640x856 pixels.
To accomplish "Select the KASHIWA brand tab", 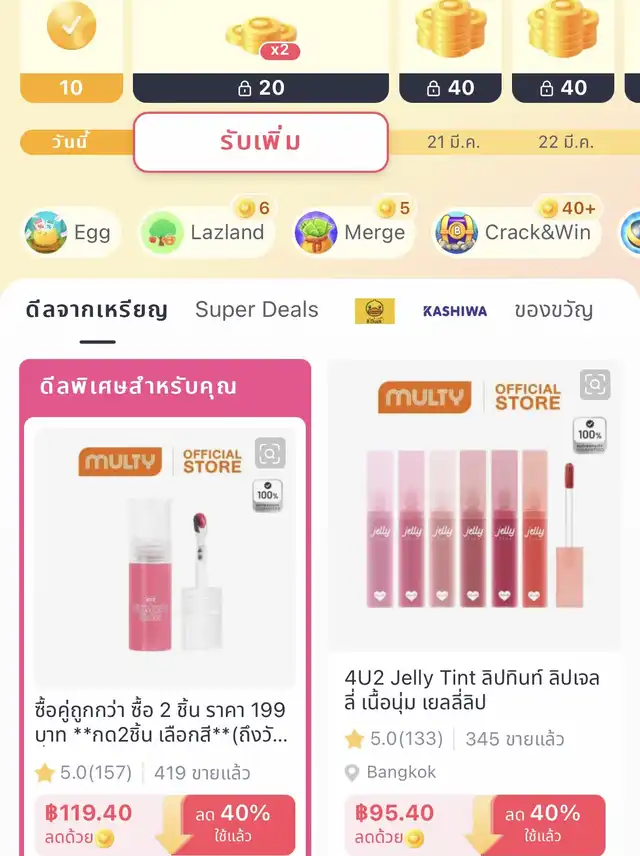I will [x=454, y=311].
